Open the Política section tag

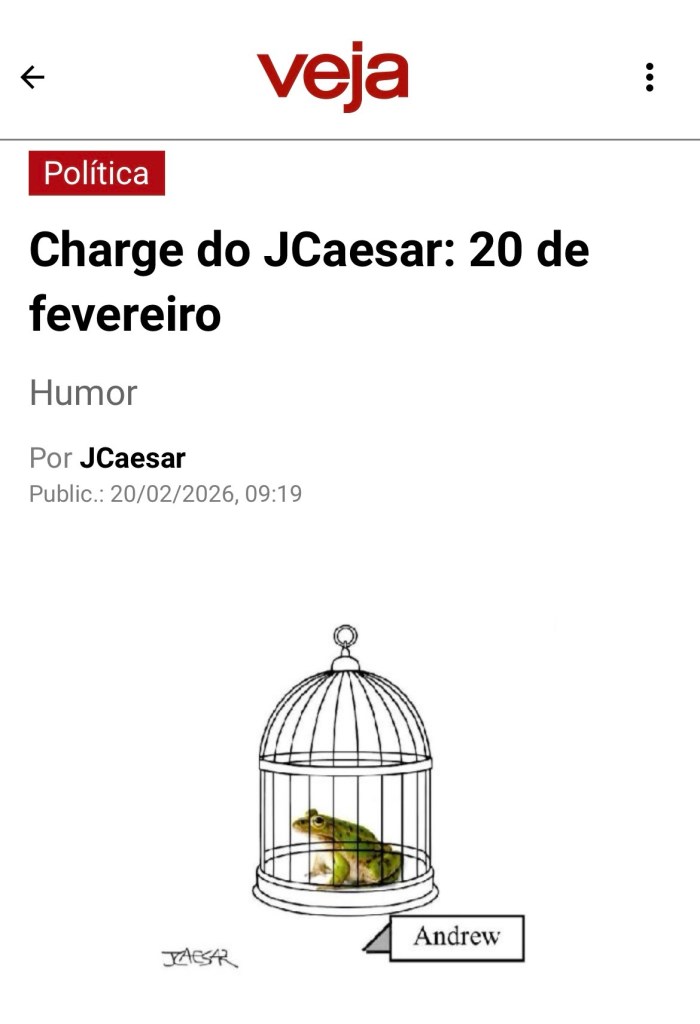96,173
